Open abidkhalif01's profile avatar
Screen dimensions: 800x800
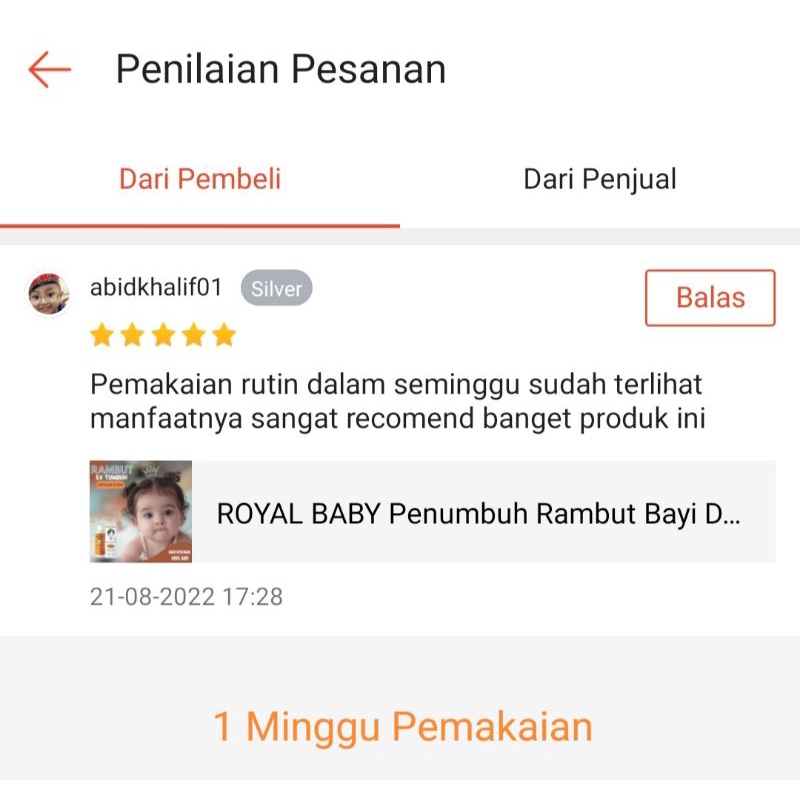point(48,293)
